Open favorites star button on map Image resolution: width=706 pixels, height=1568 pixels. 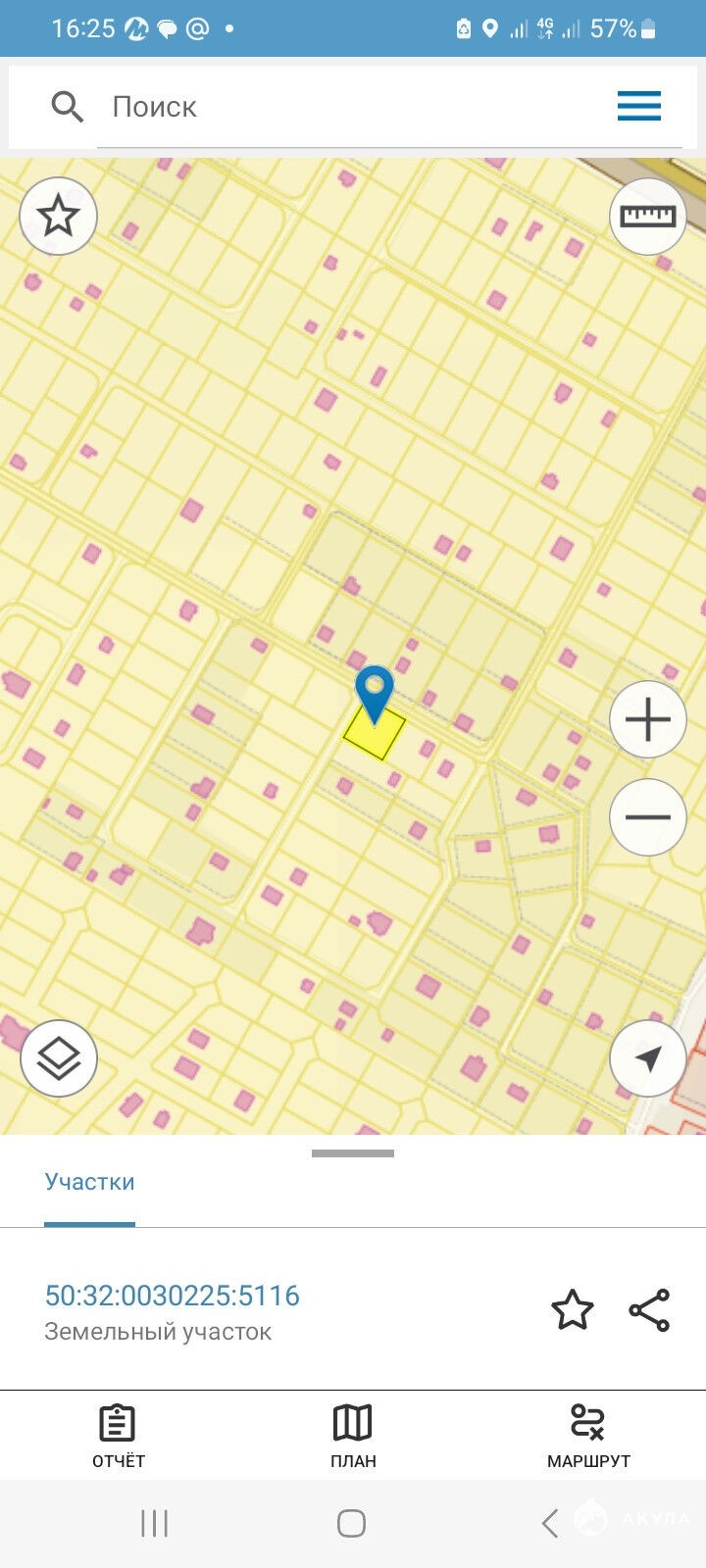[59, 216]
